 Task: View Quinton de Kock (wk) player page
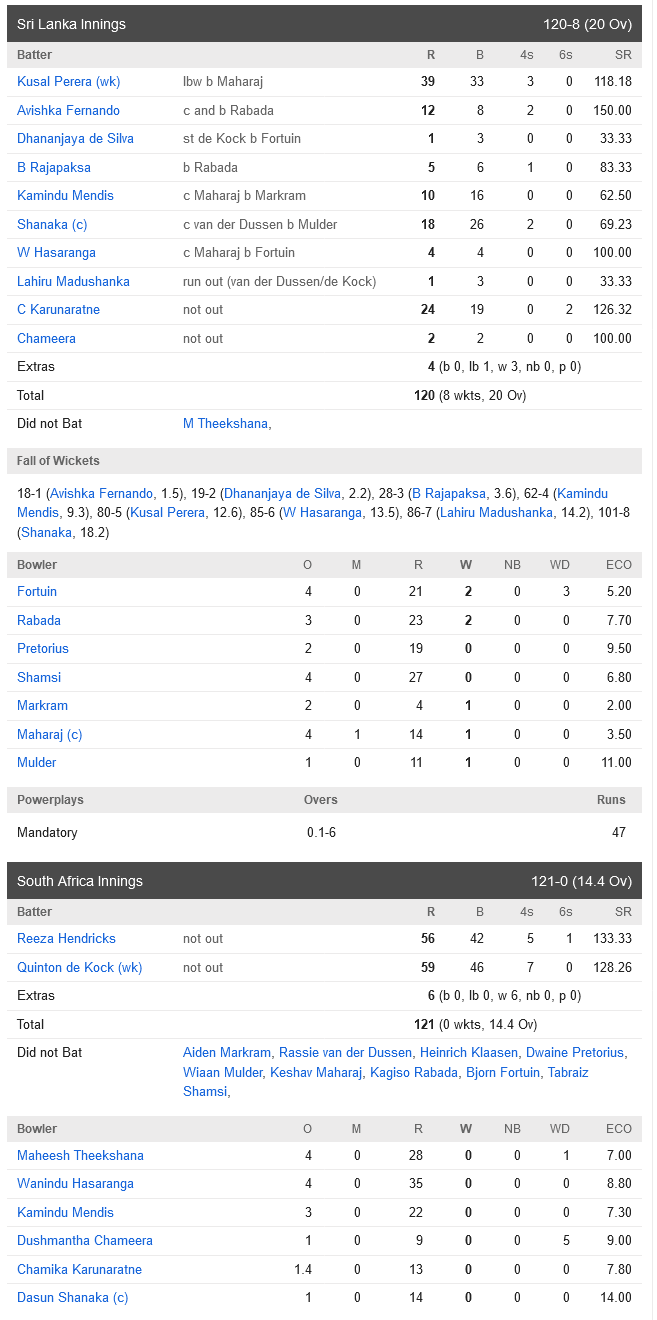79,967
